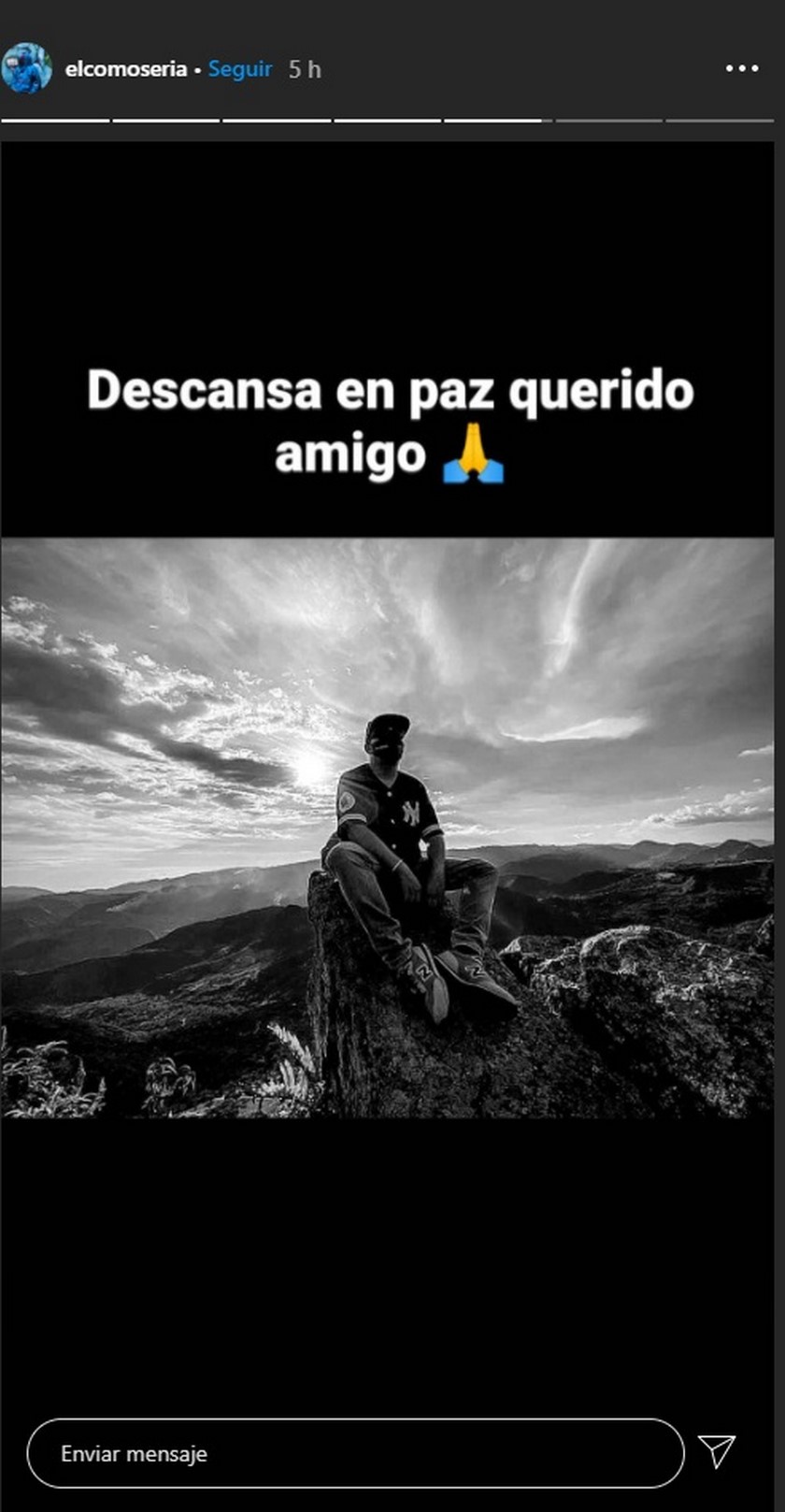Image resolution: width=785 pixels, height=1512 pixels.
Task: Focus the Enviar mensaje field
Action: [355, 1453]
